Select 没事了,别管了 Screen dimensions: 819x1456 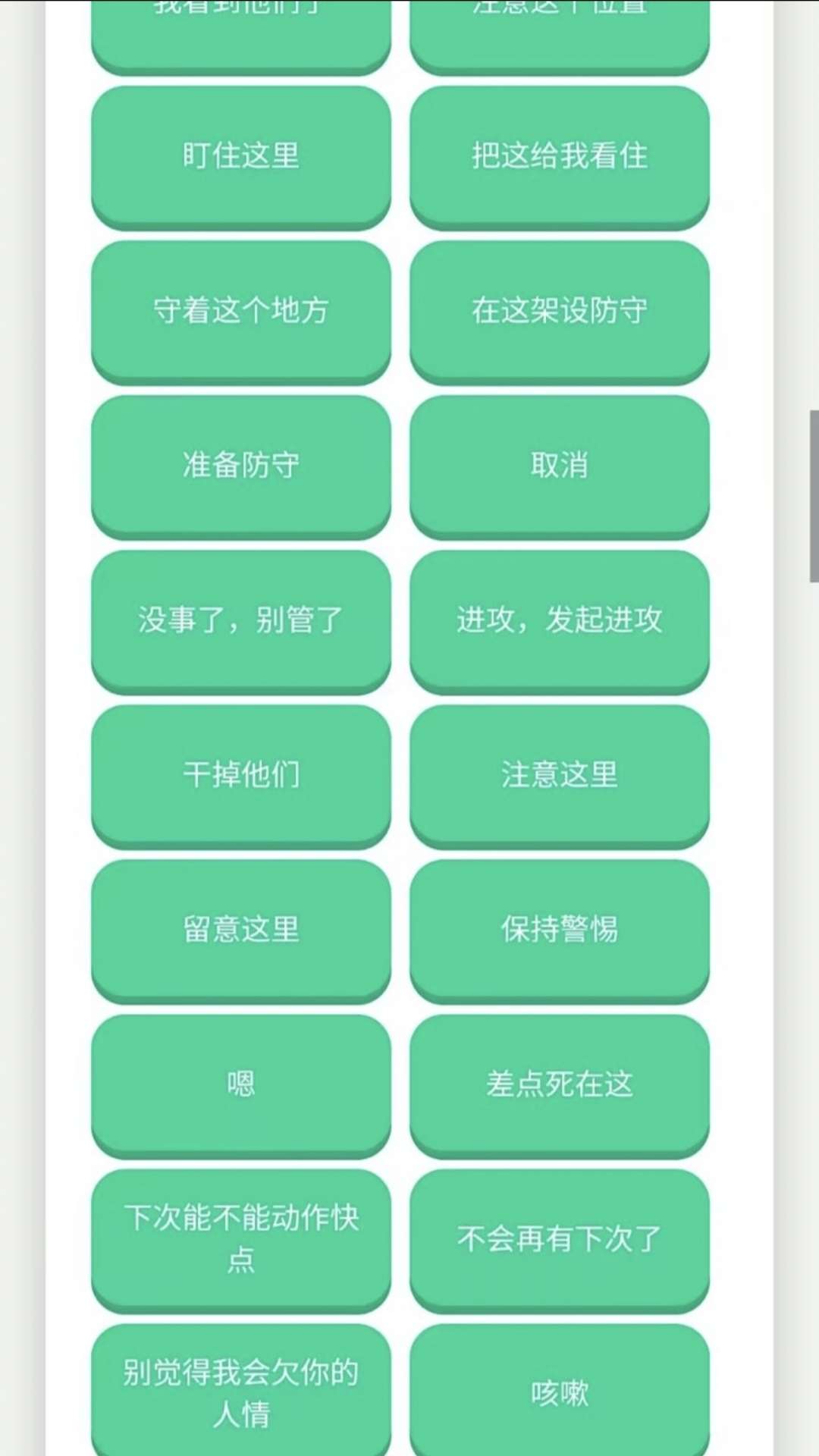pyautogui.click(x=241, y=620)
